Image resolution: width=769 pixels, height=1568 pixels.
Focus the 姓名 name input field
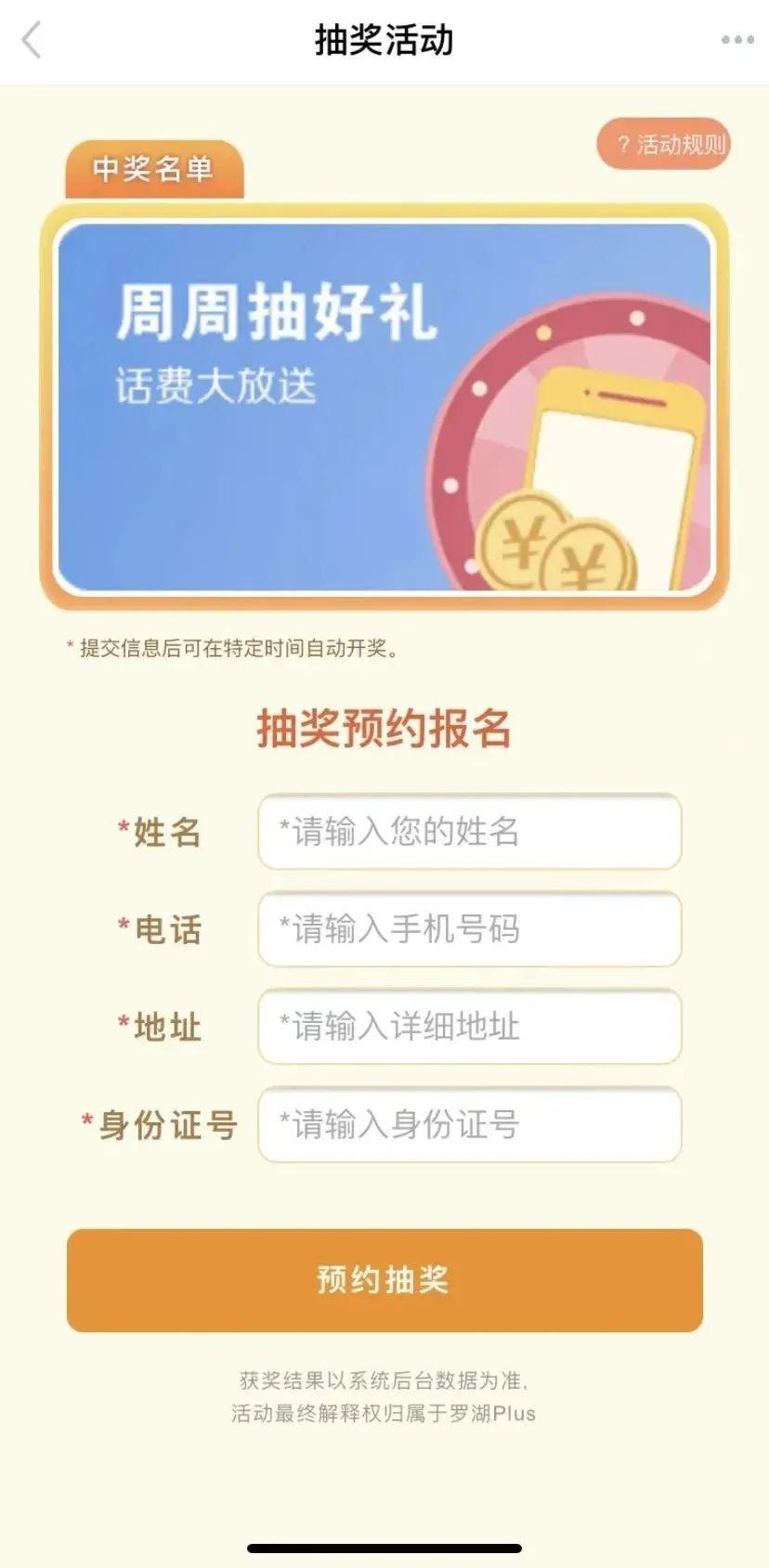pos(470,832)
